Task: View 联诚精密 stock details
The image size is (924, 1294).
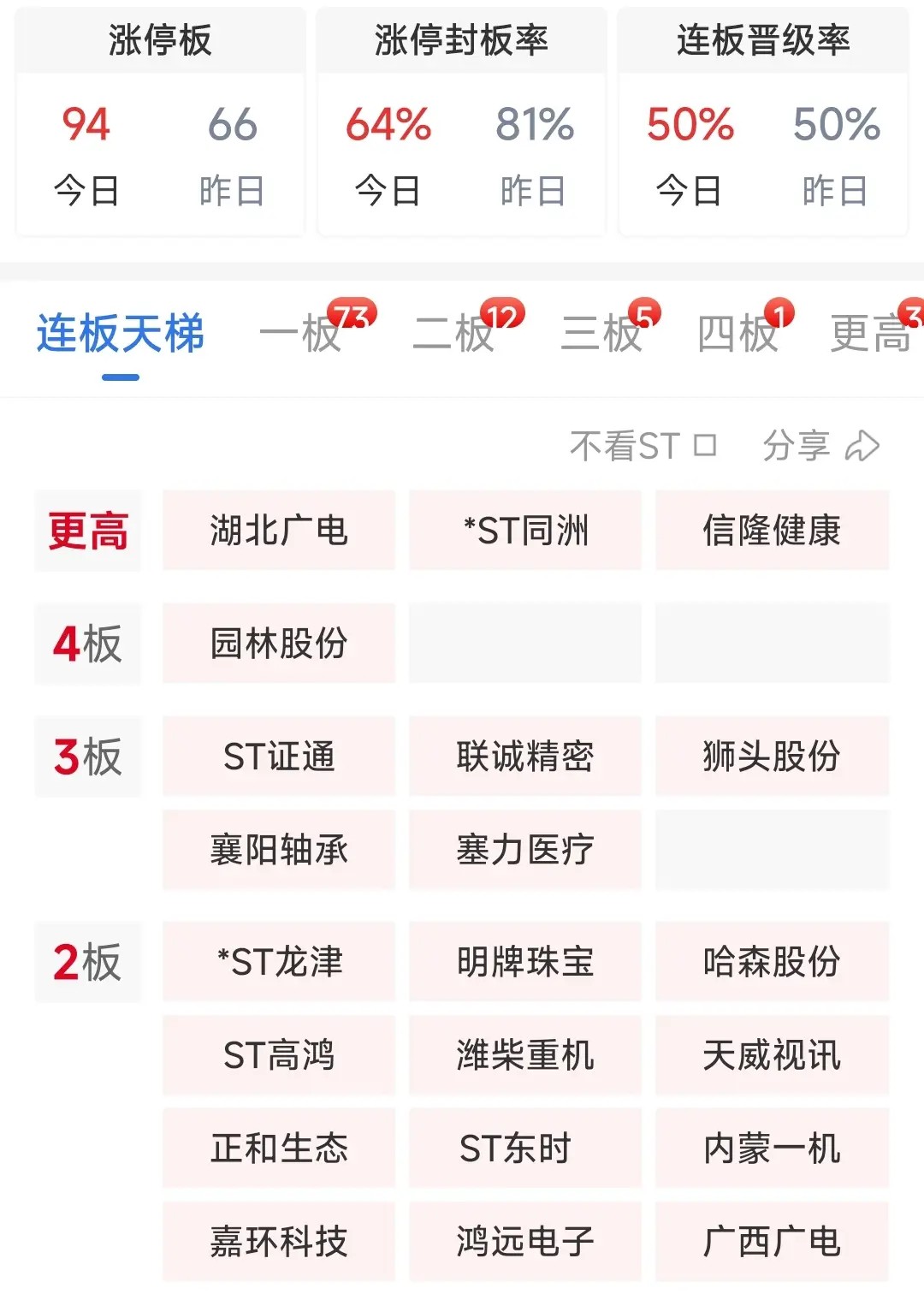Action: tap(525, 757)
